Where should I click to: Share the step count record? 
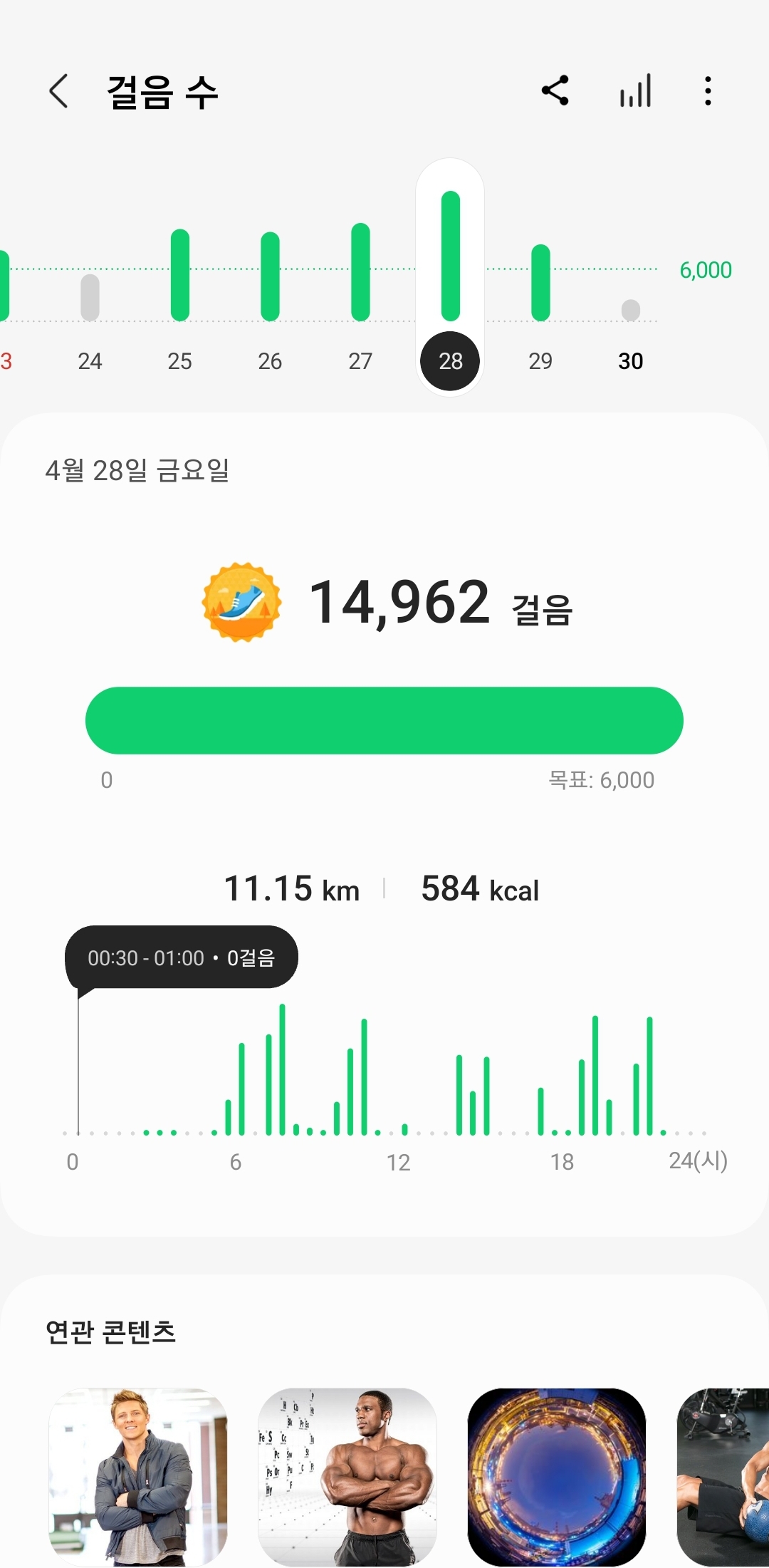(555, 91)
